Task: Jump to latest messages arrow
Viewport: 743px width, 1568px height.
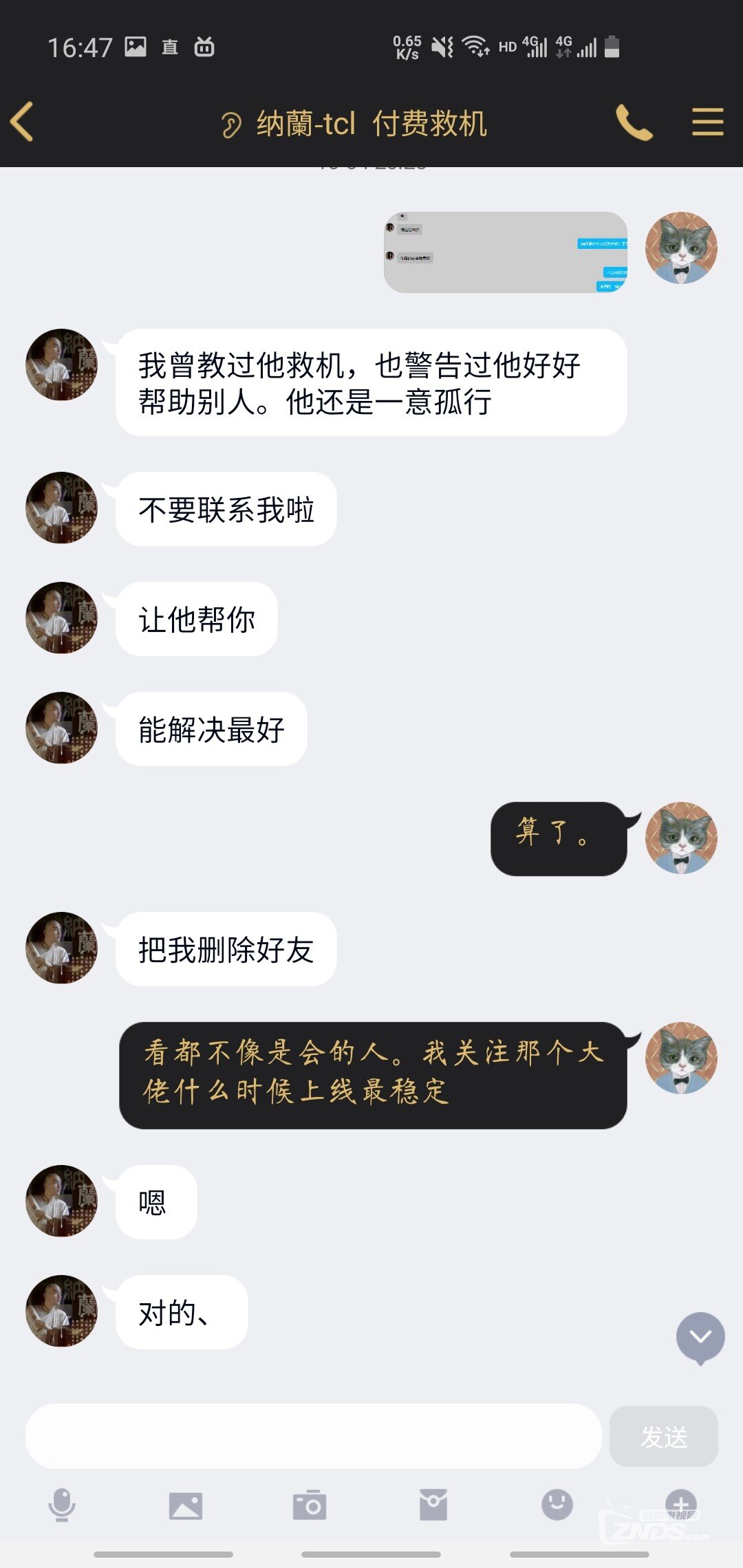Action: pyautogui.click(x=700, y=1337)
